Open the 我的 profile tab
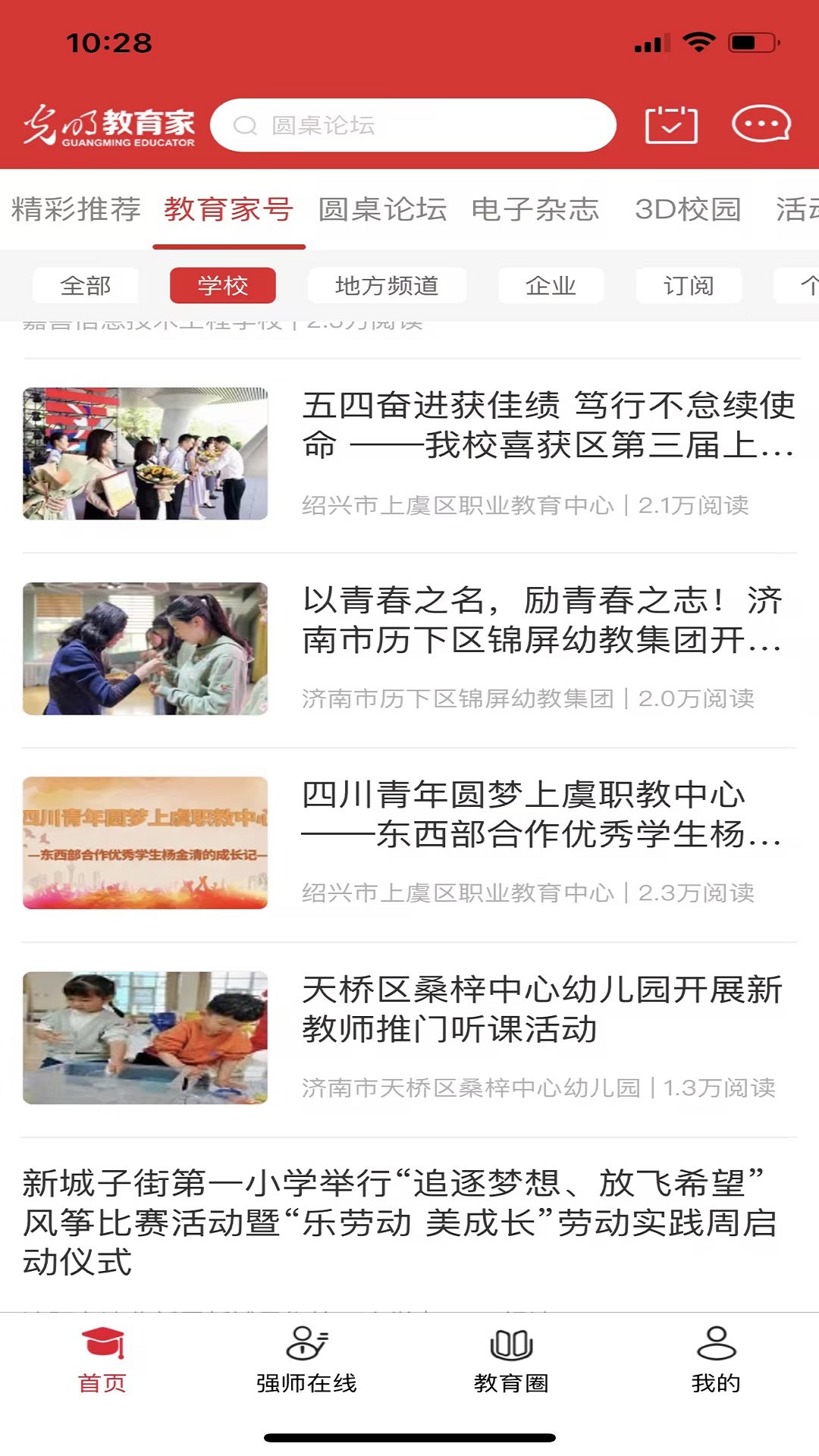819x1456 pixels. click(x=716, y=1360)
